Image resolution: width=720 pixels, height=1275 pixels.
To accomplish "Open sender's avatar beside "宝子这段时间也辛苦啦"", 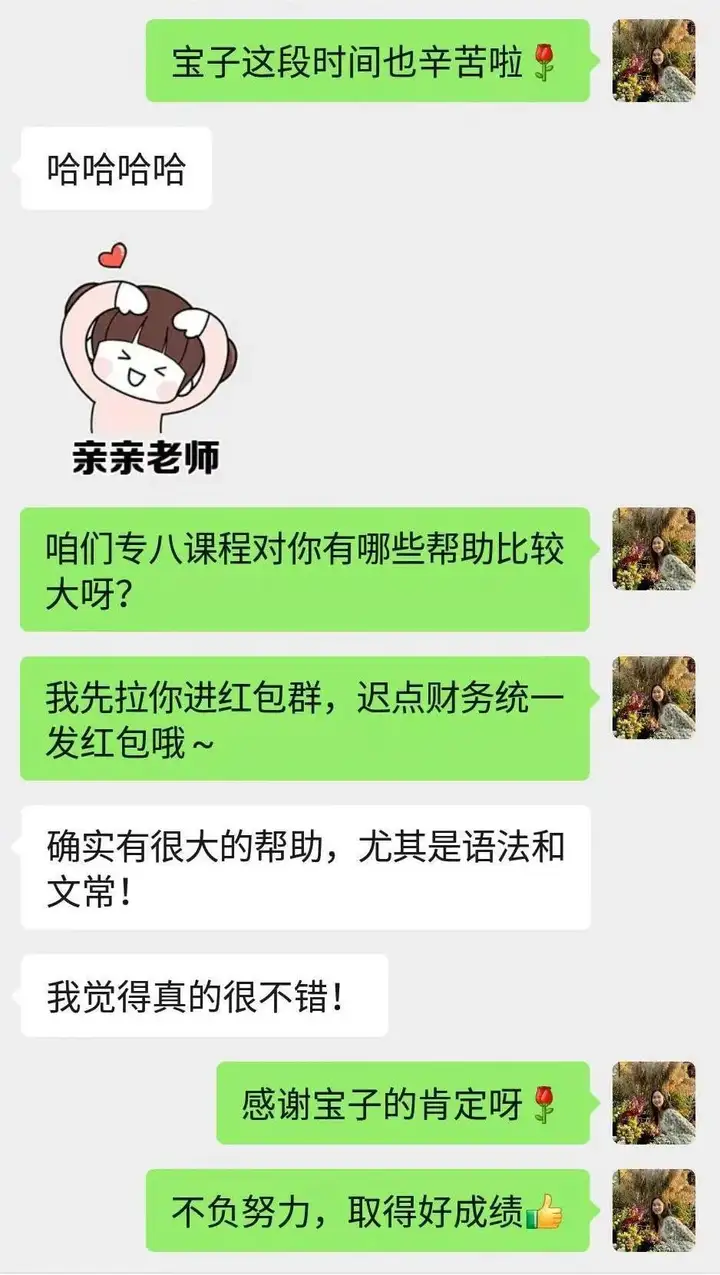I will click(x=653, y=61).
